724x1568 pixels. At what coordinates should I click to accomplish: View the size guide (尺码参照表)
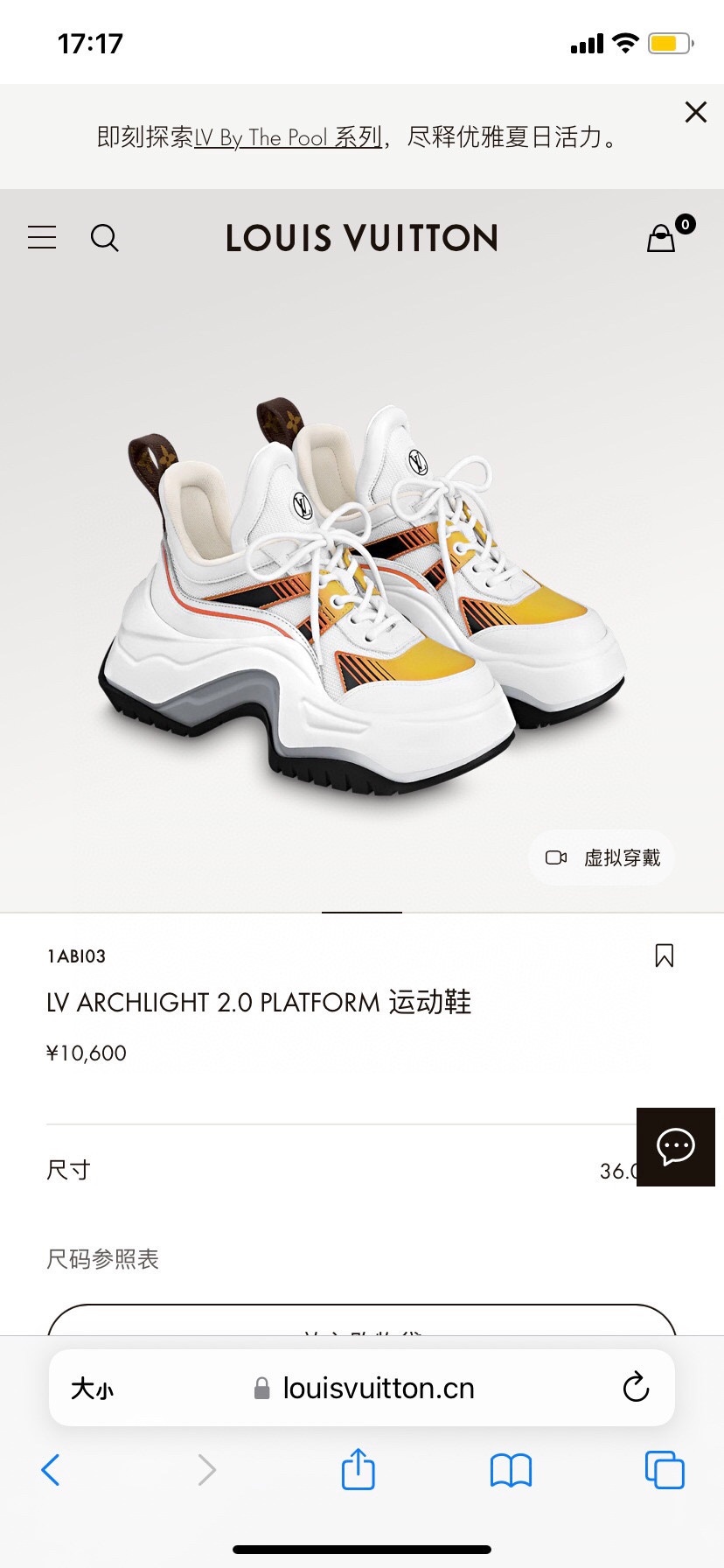pos(102,1259)
